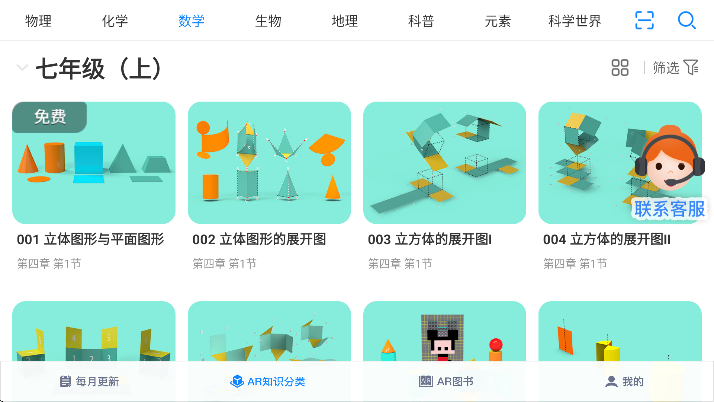Open the scan icon
Screen dimensions: 714x402
(x=645, y=20)
